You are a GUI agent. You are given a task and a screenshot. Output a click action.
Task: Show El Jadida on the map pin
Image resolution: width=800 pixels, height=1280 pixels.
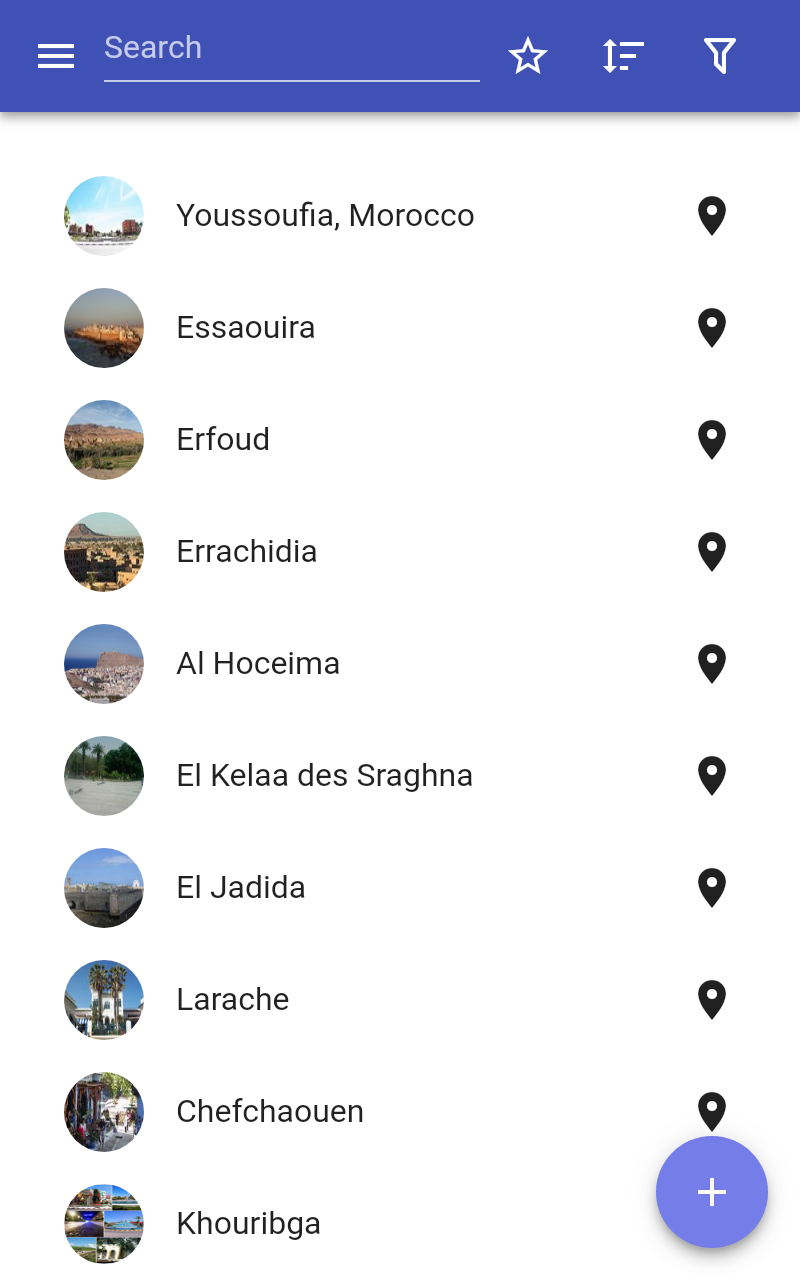pos(711,888)
